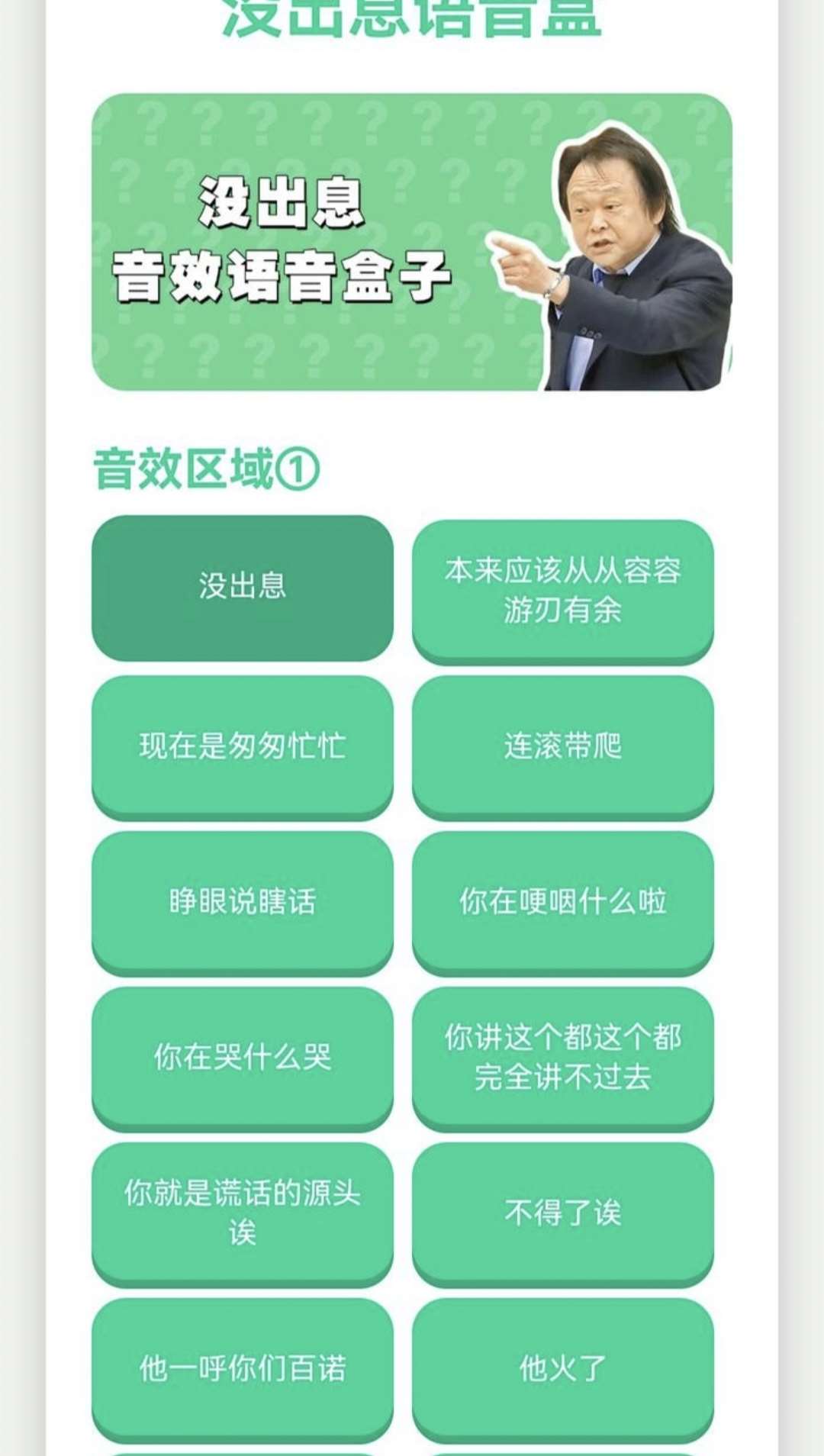Trigger 你就是谎话的源头诶 sound
Image resolution: width=824 pixels, height=1456 pixels.
click(x=242, y=1213)
